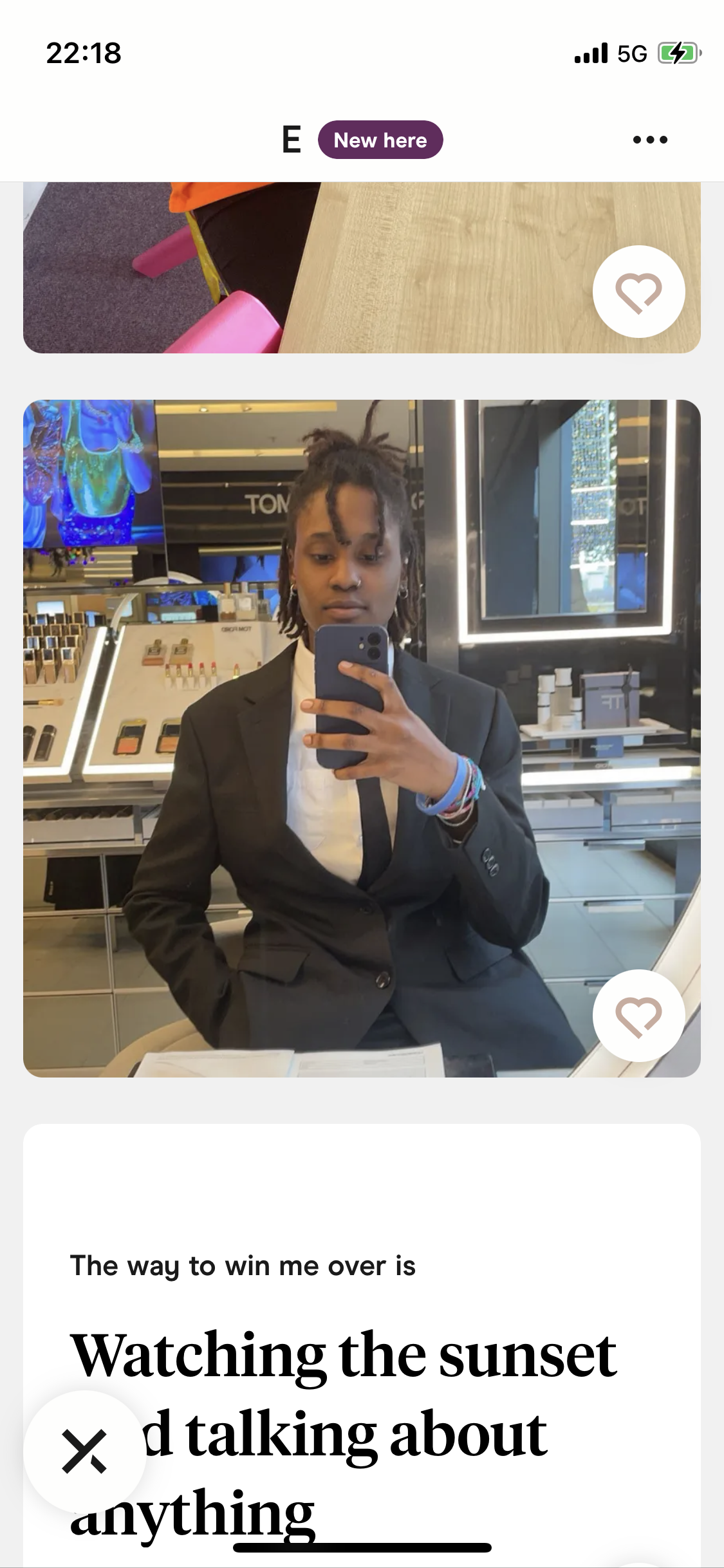Like the wooden table photo with its heart
Screen dimensions: 724x1568
[x=638, y=292]
